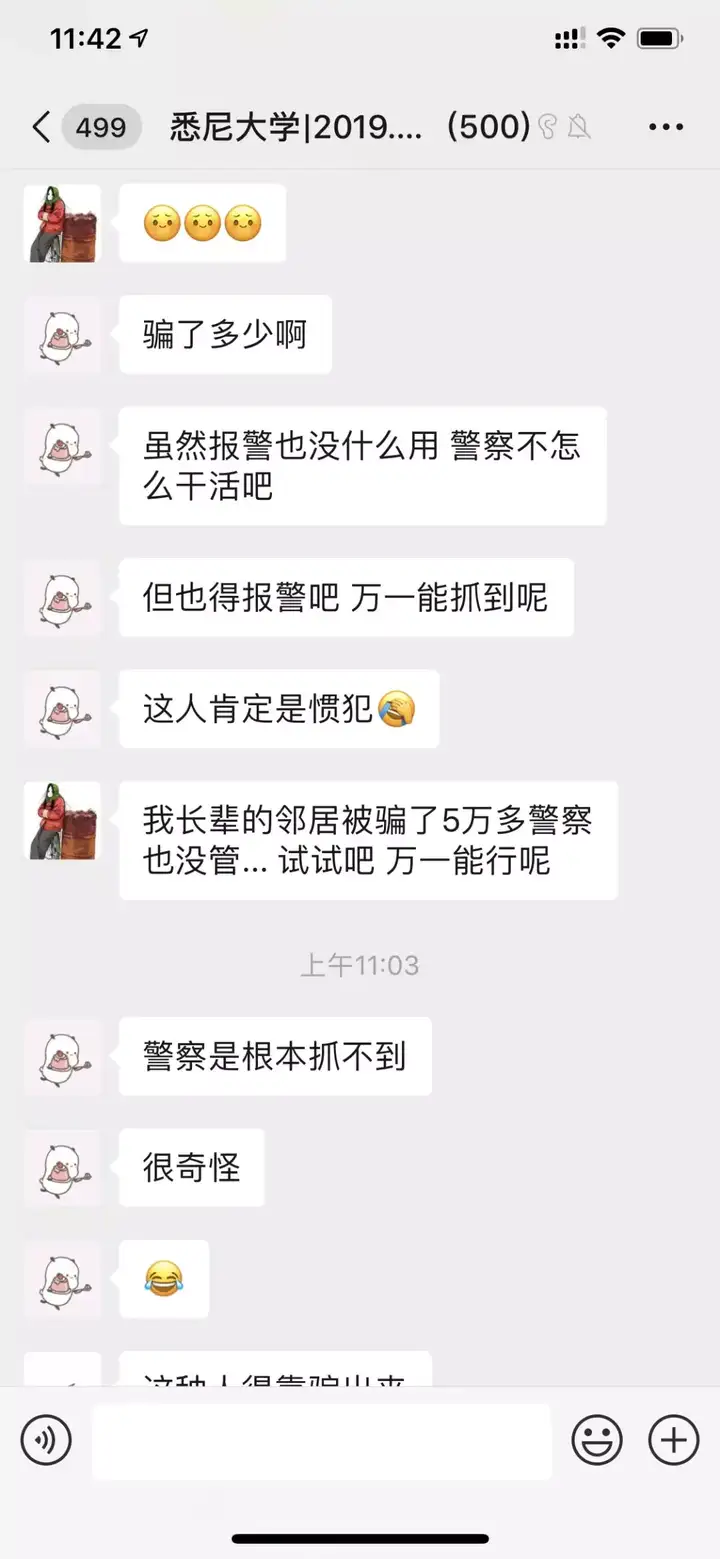Open the plus attachments menu
Screen dimensions: 720x1559
tap(673, 1441)
